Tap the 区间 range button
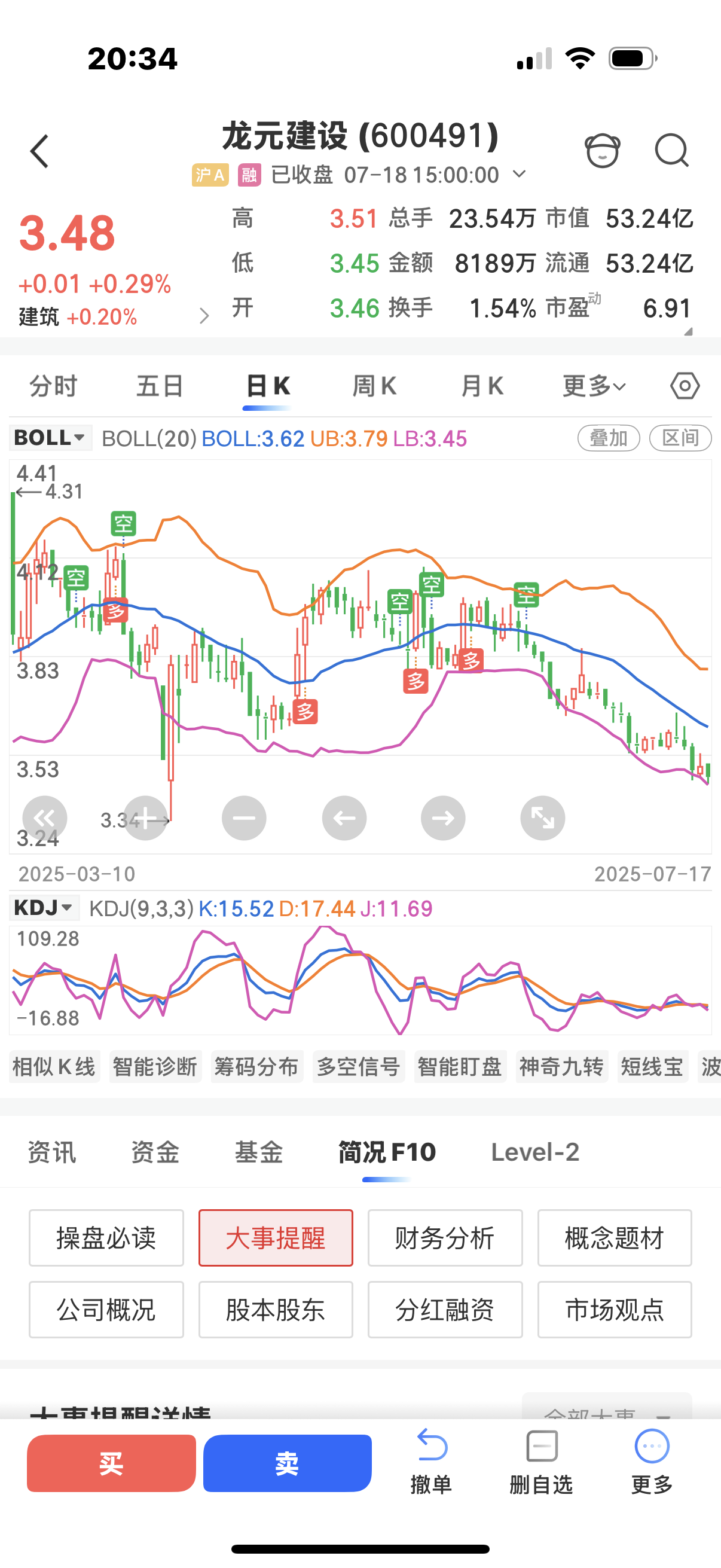721x1568 pixels. coord(680,438)
